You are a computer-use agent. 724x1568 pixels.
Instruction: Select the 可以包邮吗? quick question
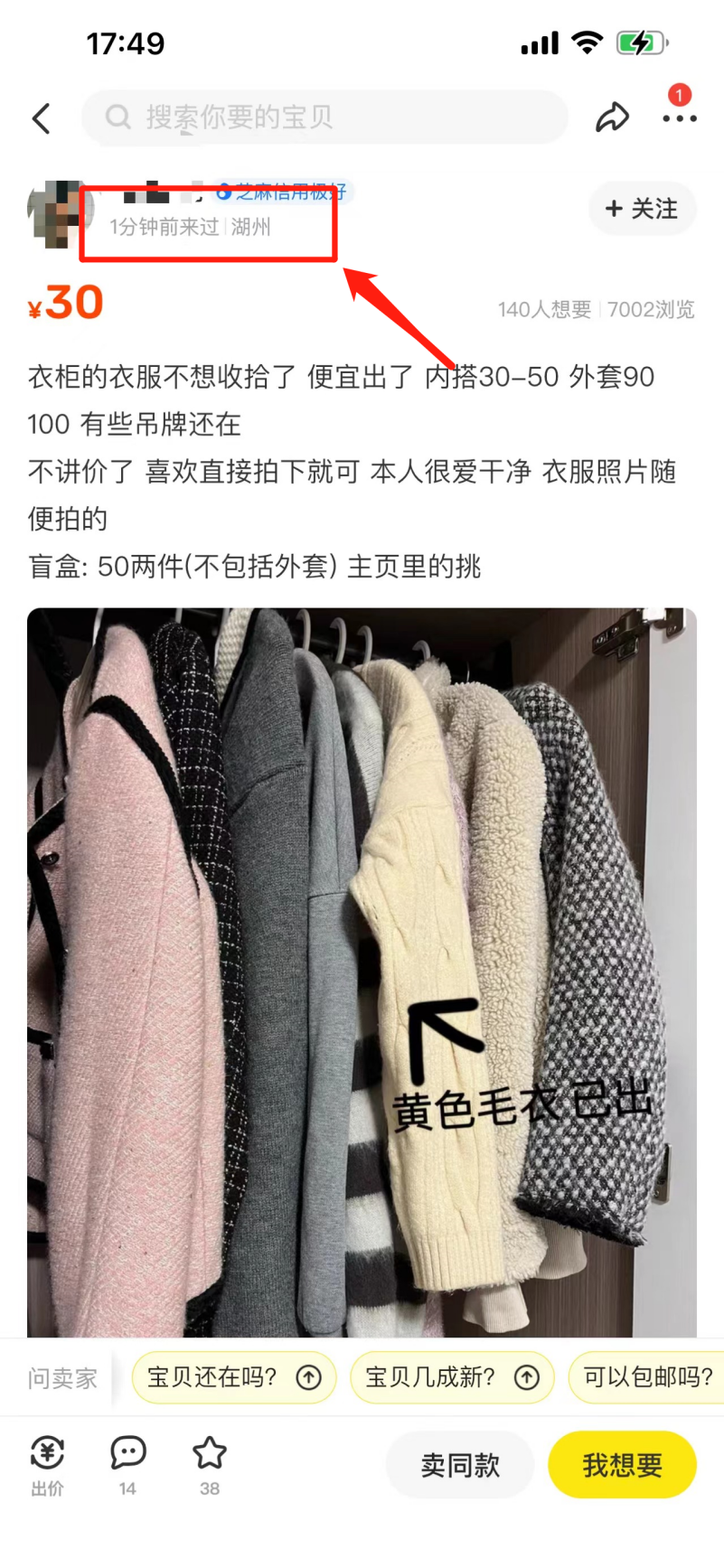click(647, 1377)
